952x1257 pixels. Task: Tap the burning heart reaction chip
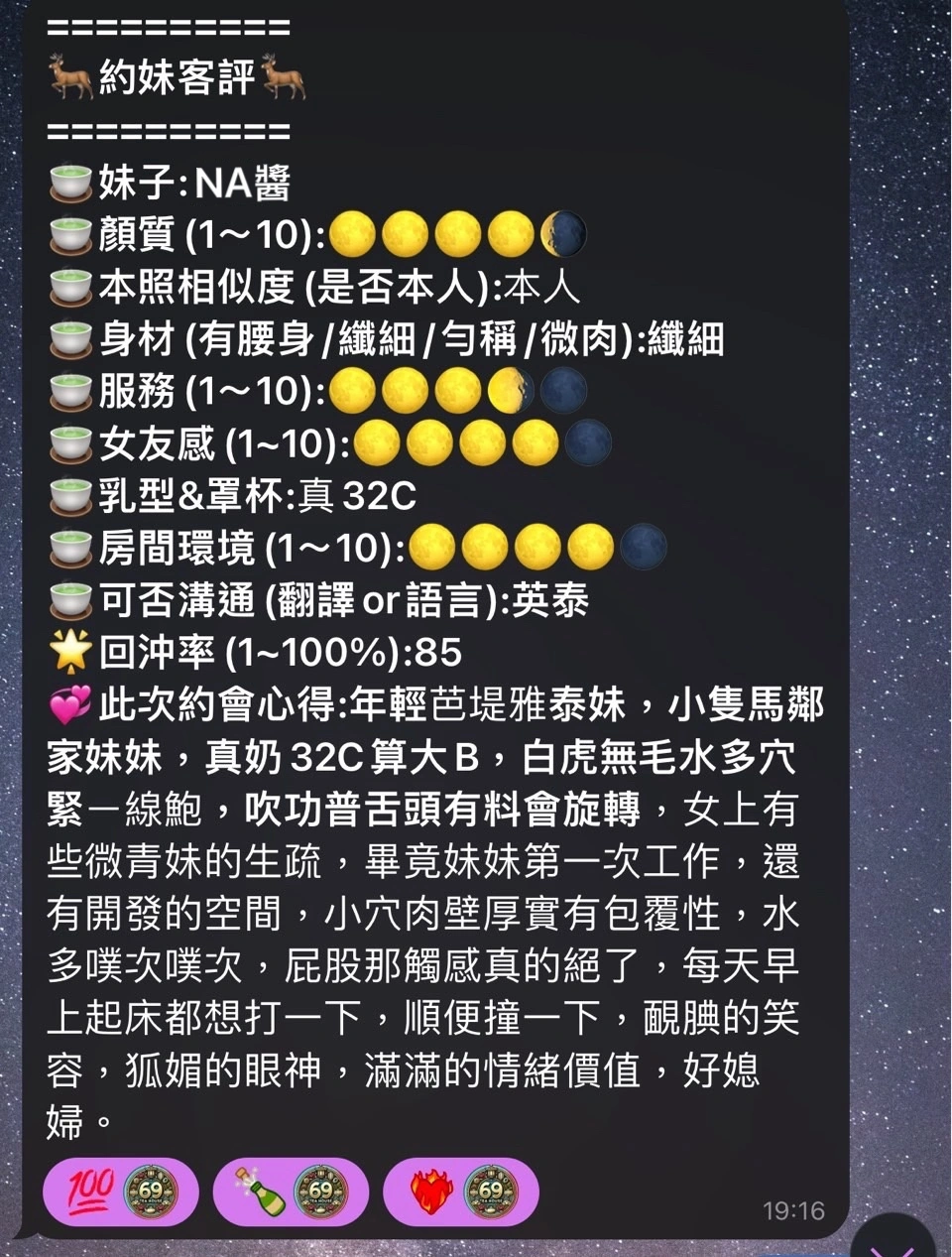tap(460, 1191)
